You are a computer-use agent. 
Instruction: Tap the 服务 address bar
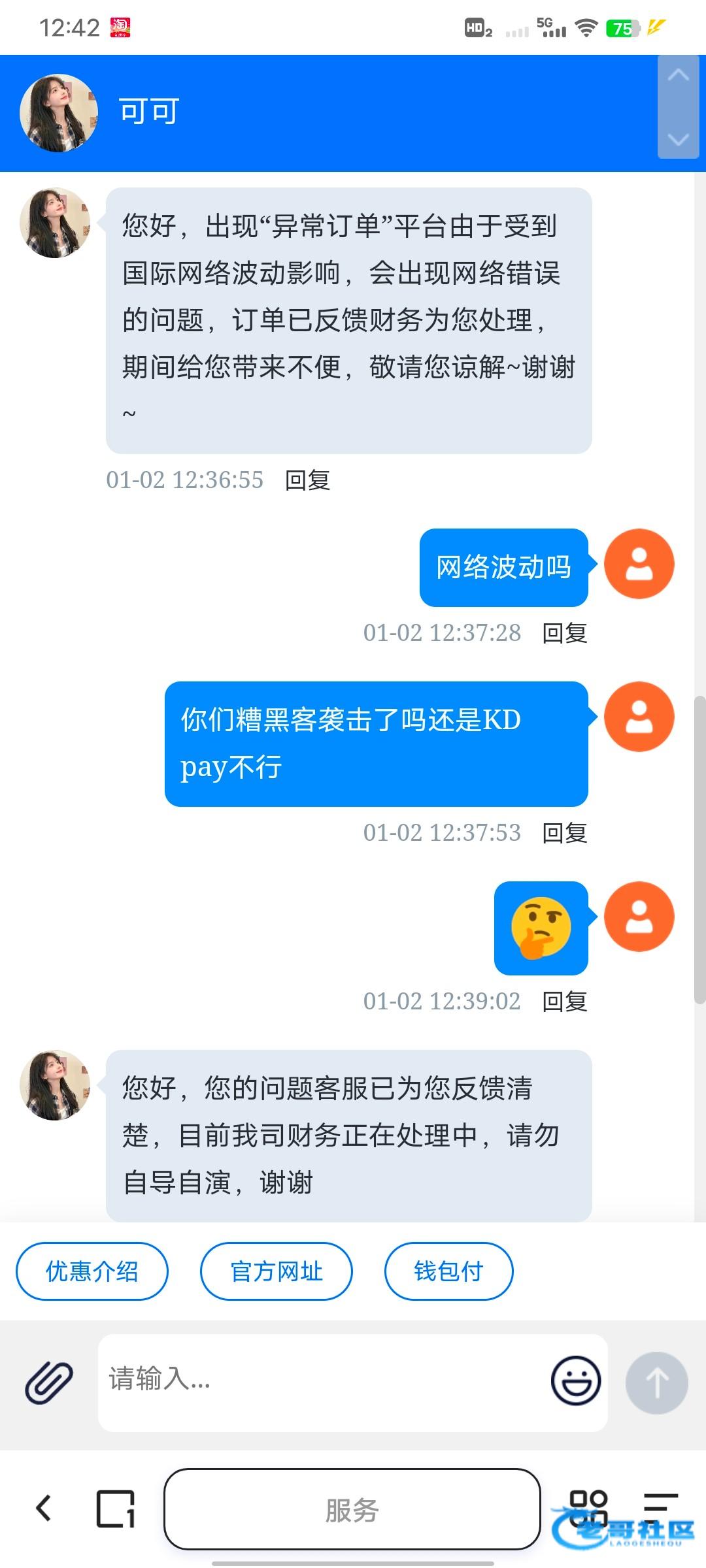[x=352, y=1509]
